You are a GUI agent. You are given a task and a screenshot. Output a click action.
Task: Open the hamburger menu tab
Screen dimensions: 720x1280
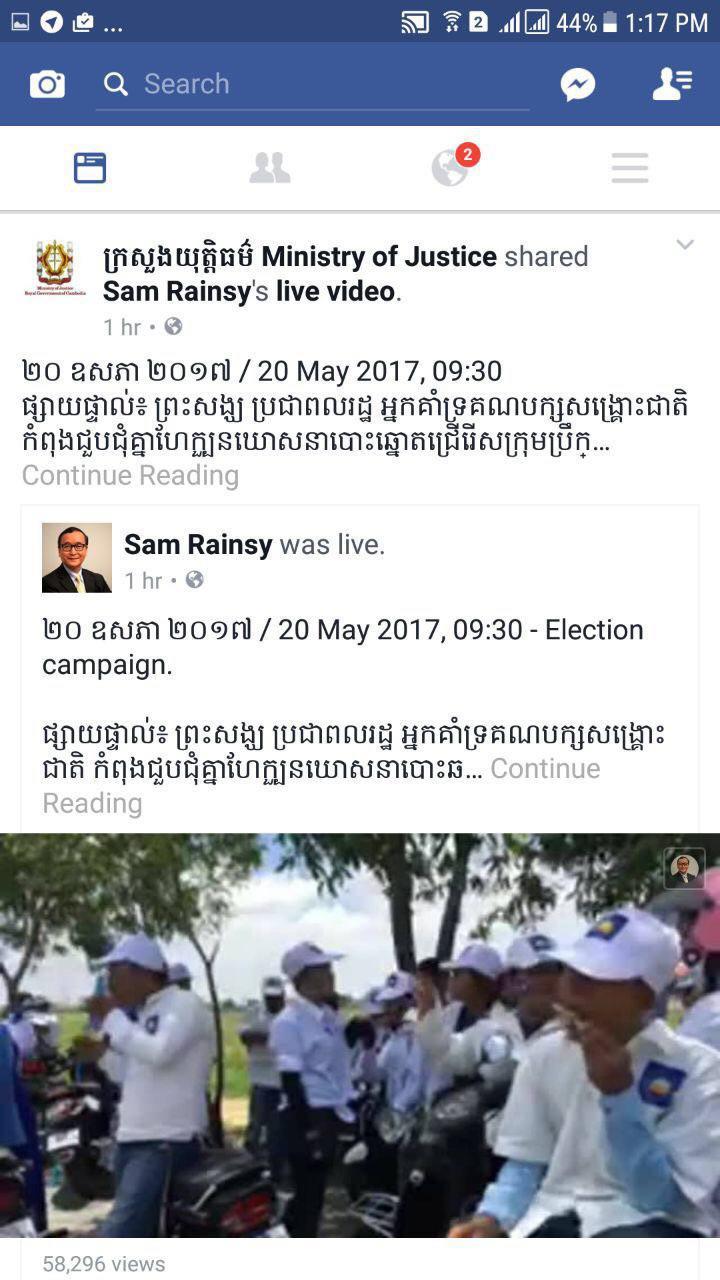point(630,168)
